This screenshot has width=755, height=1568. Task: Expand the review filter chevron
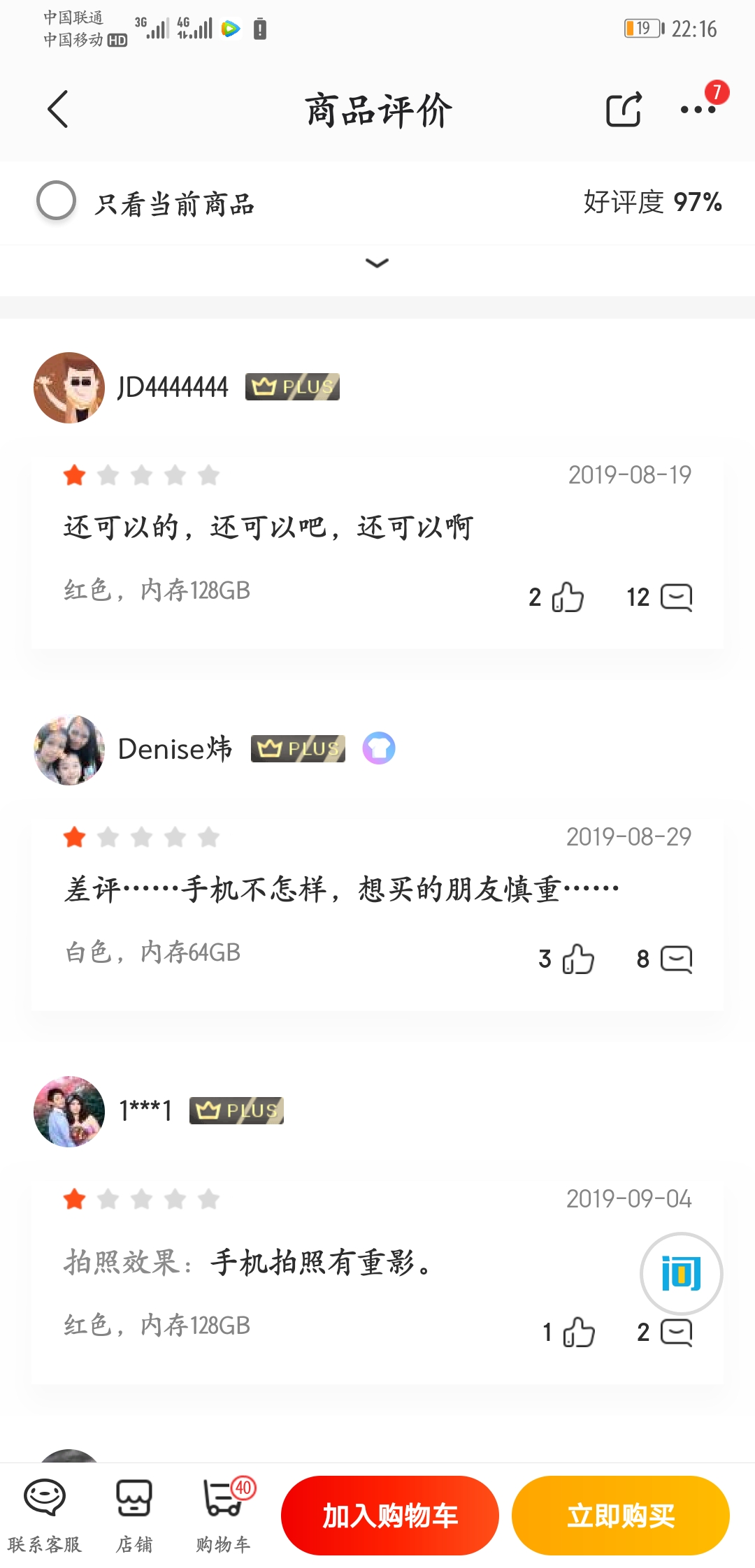coord(377,263)
